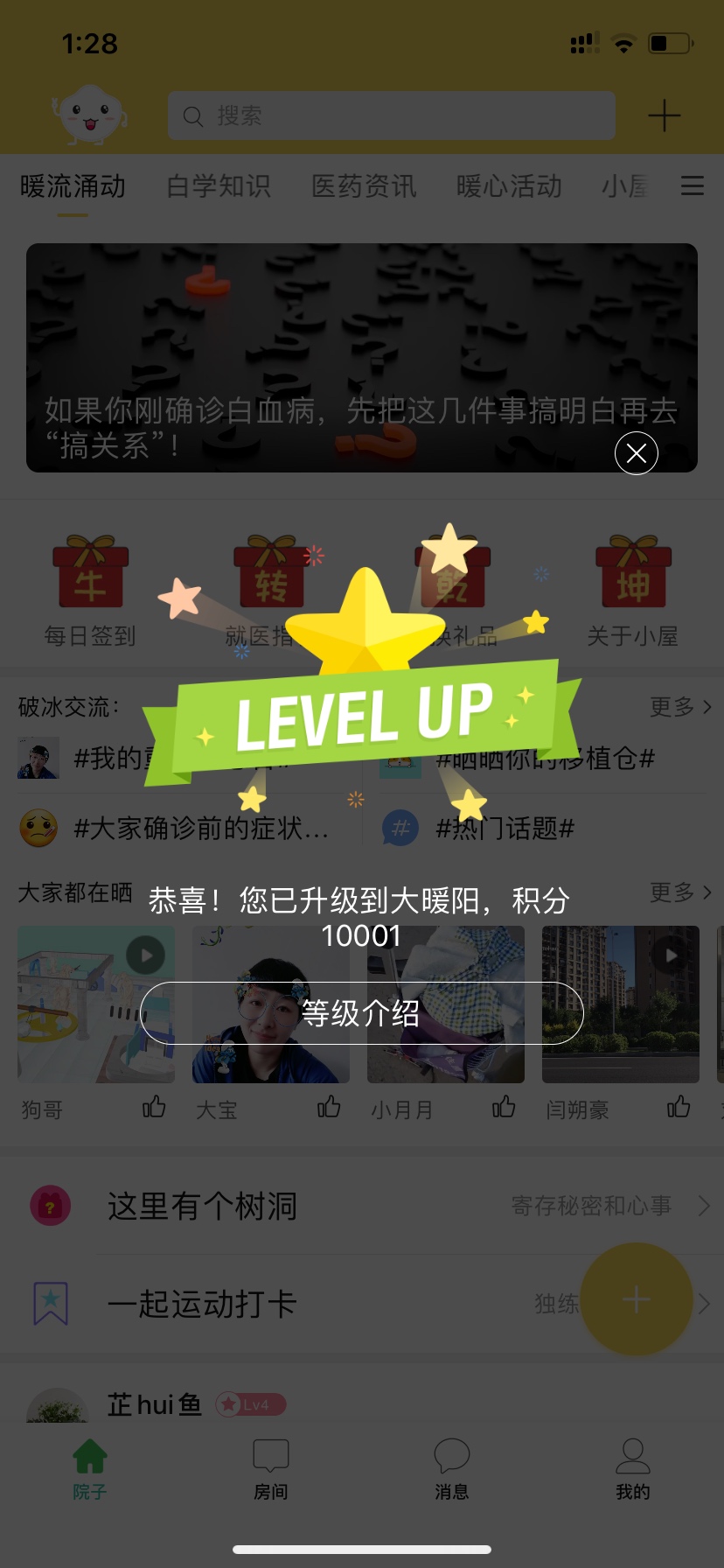Open the #大家确诊前的症状 topic
This screenshot has width=724, height=1568.
(199, 828)
